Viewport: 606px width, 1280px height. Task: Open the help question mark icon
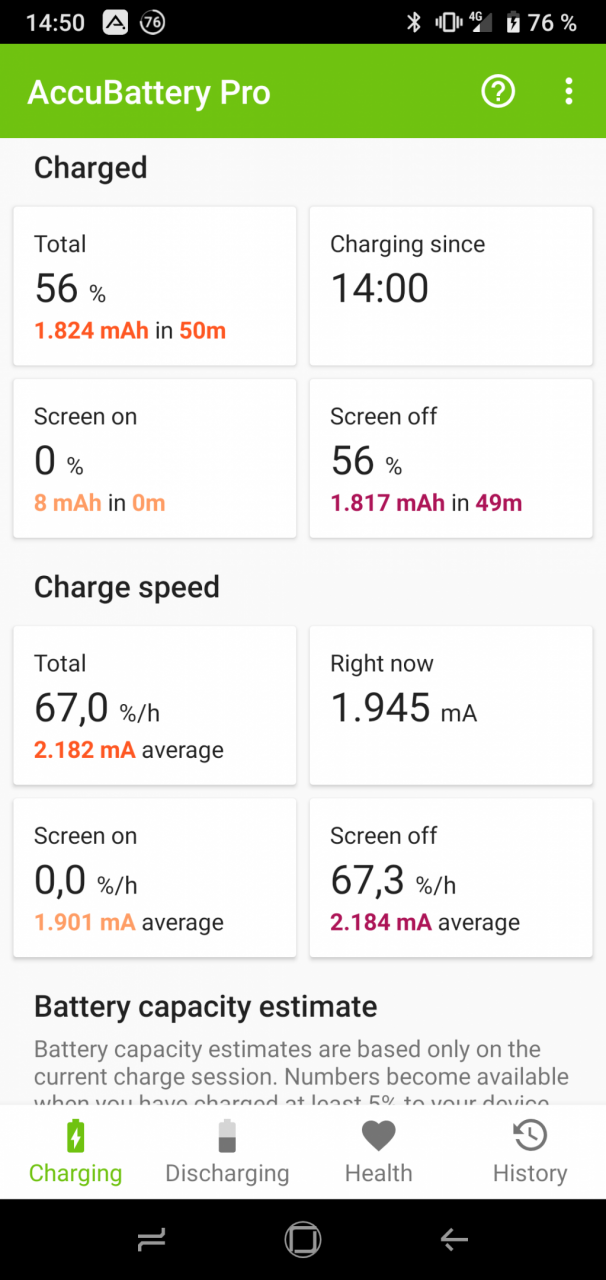point(498,92)
